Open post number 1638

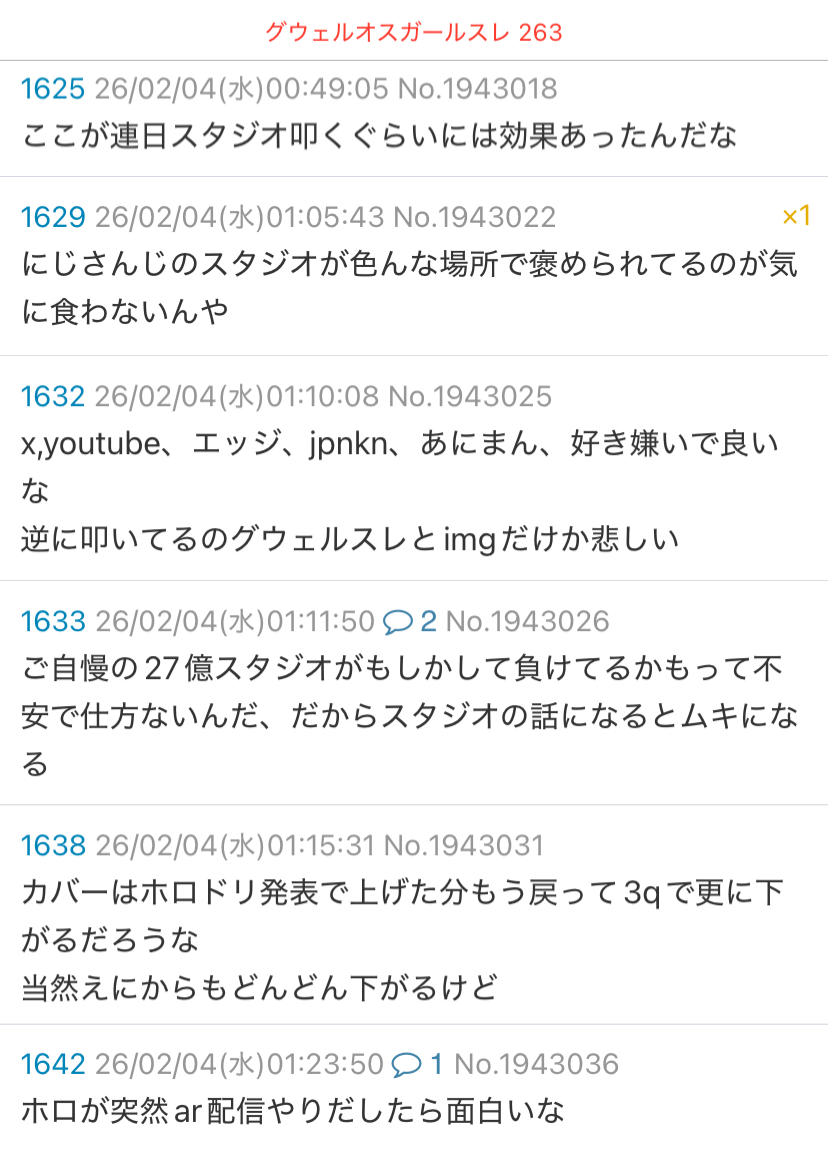[53, 846]
